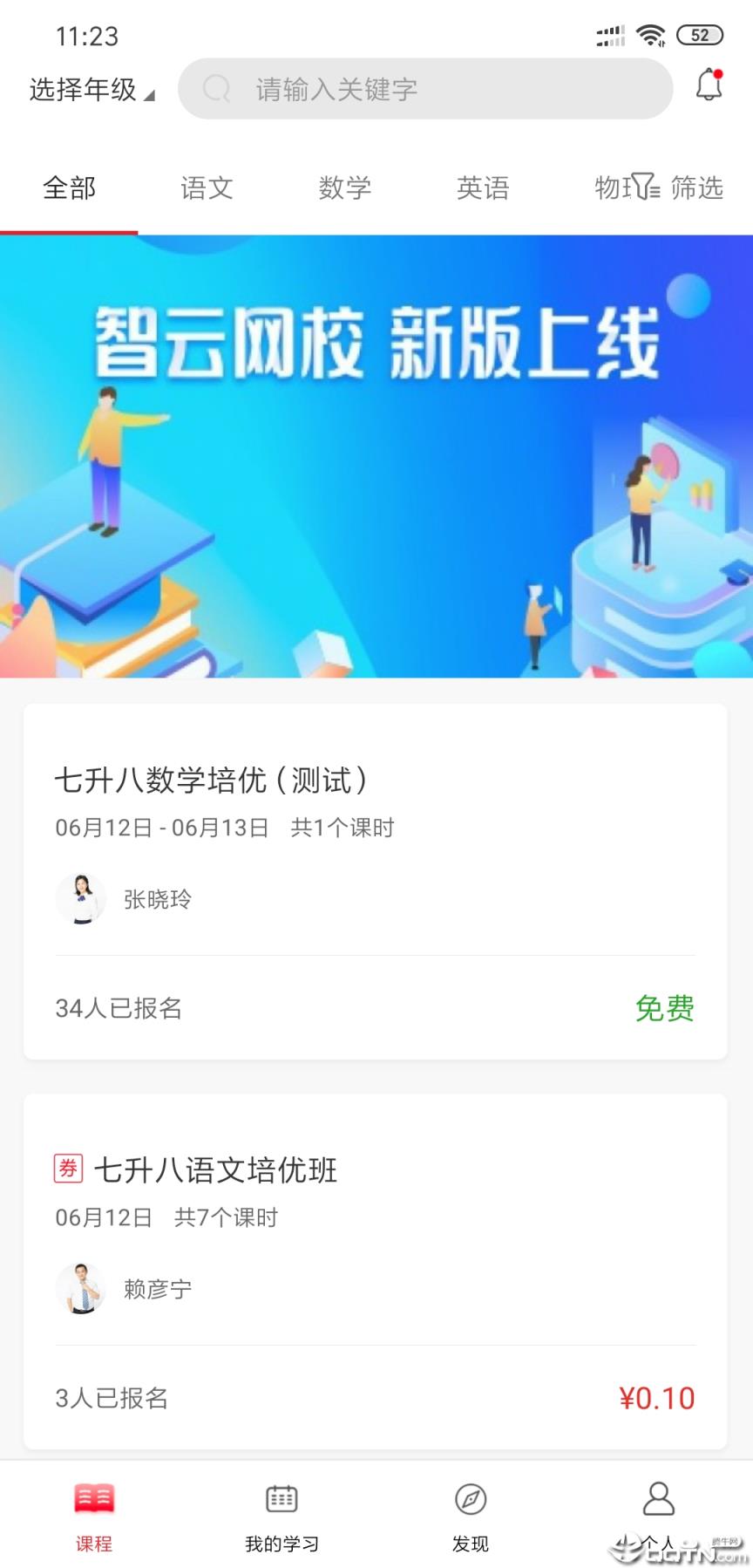Switch to the 英语 tab
The height and width of the screenshot is (1568, 753).
coord(484,187)
